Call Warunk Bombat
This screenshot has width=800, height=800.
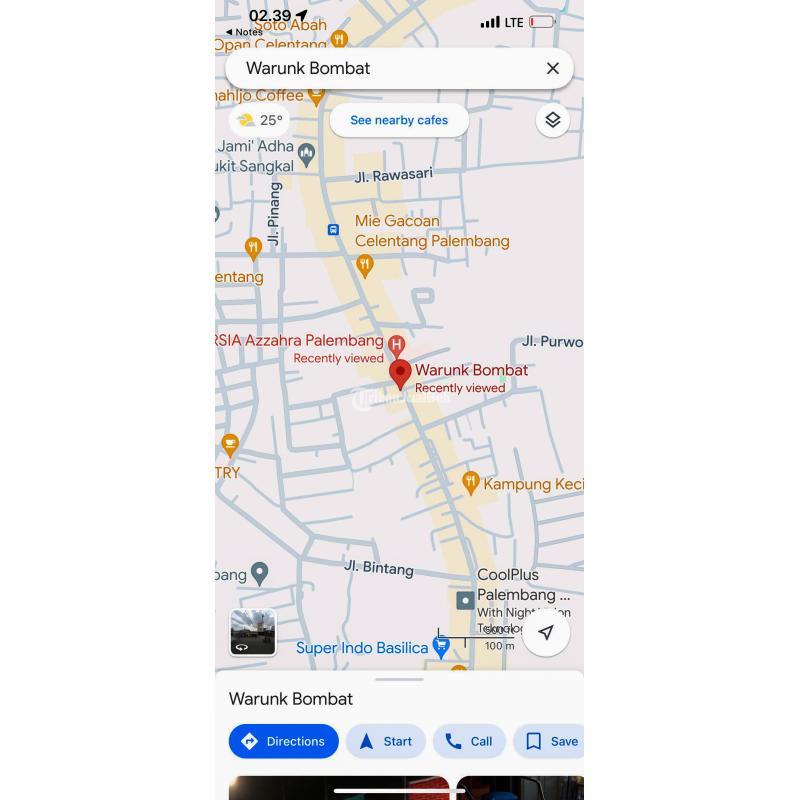click(x=468, y=741)
